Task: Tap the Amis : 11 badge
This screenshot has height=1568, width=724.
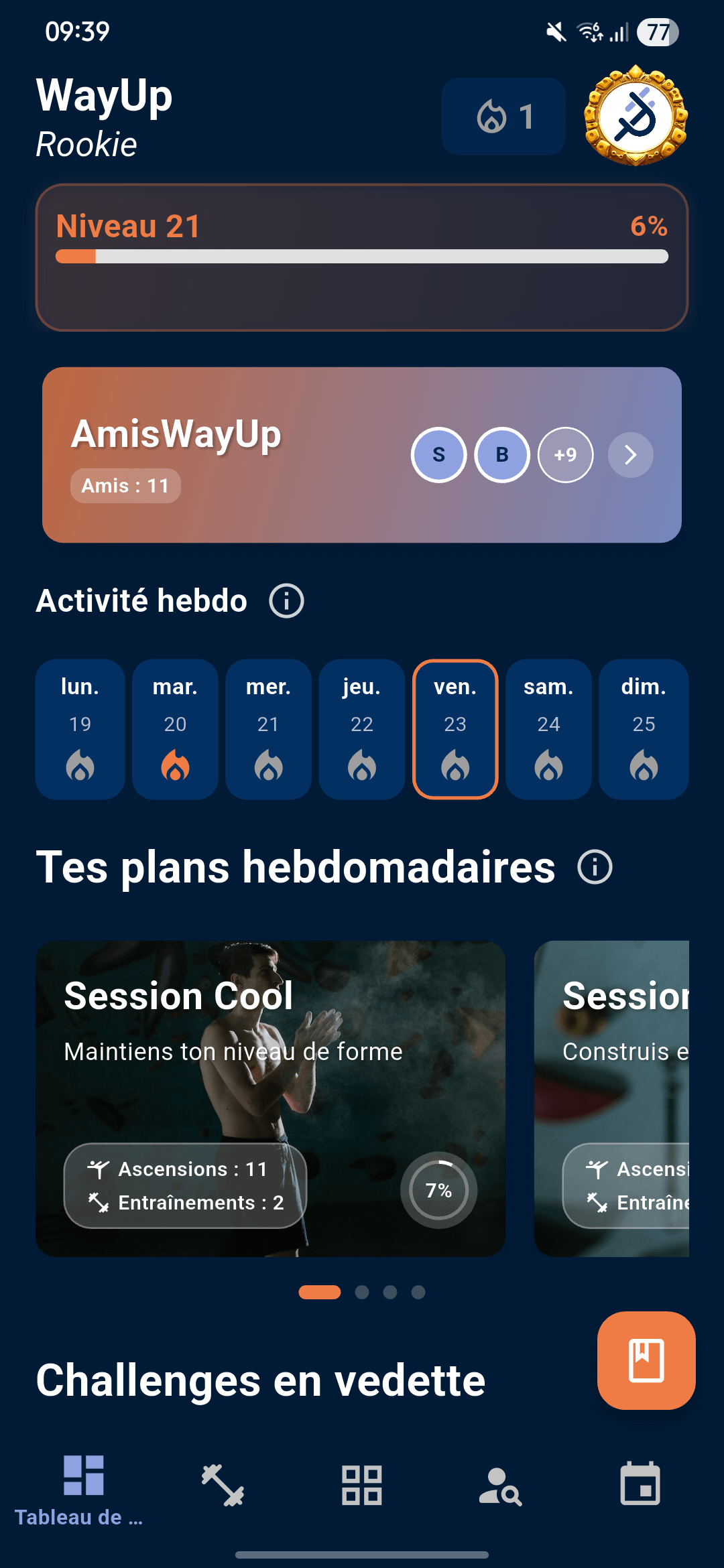Action: tap(125, 486)
